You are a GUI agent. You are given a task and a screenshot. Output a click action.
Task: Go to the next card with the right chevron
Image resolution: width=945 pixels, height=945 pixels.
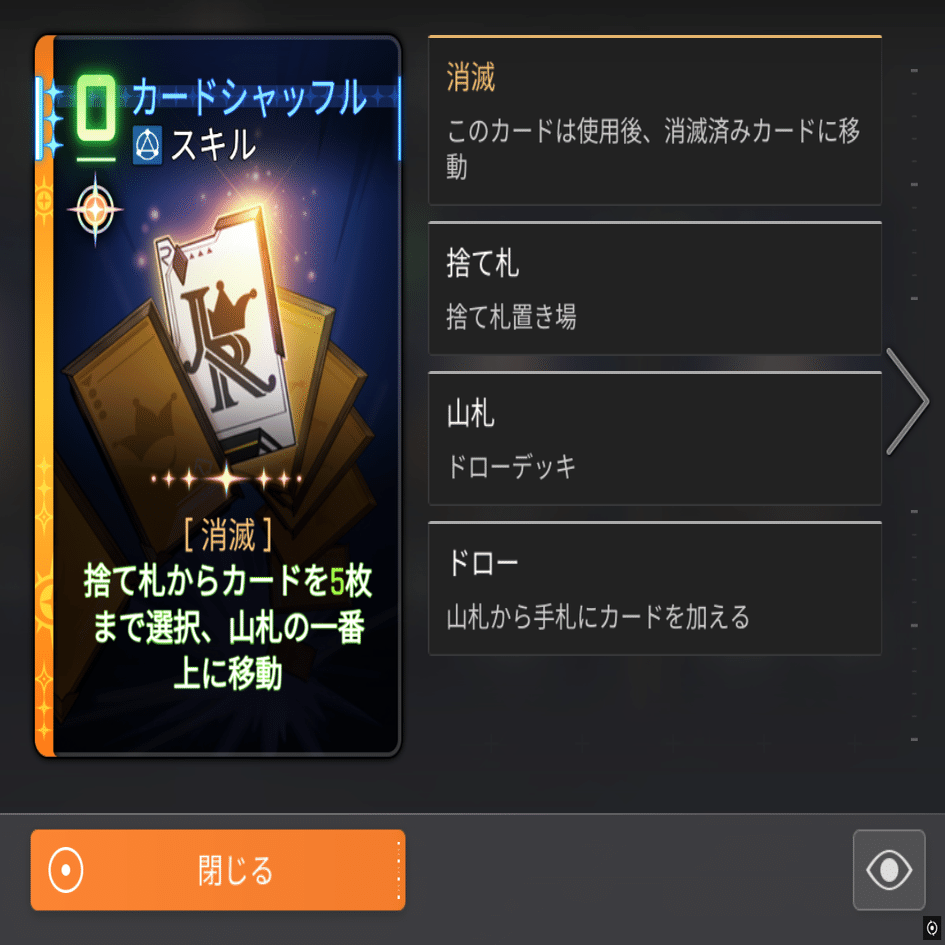coord(908,401)
